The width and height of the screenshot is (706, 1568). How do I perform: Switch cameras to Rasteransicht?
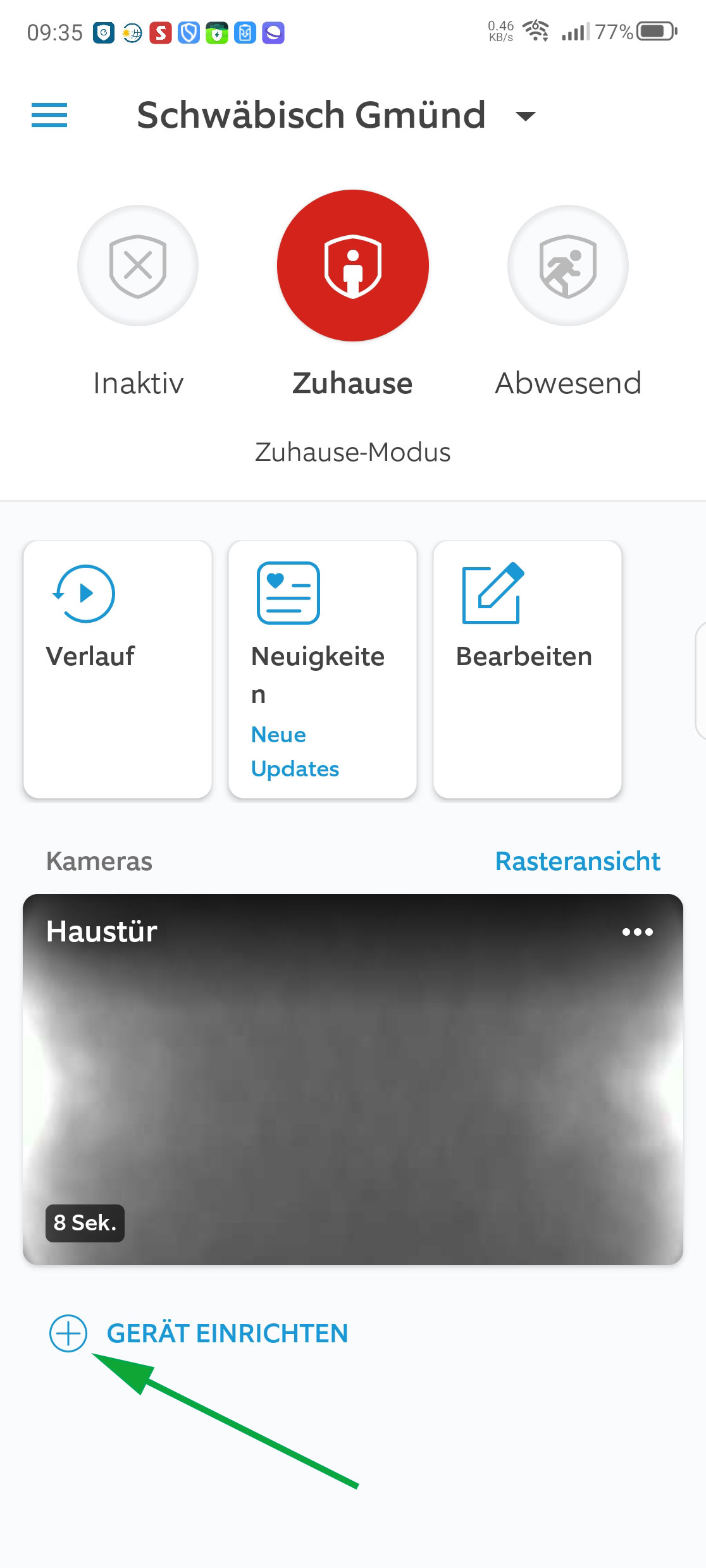point(577,861)
